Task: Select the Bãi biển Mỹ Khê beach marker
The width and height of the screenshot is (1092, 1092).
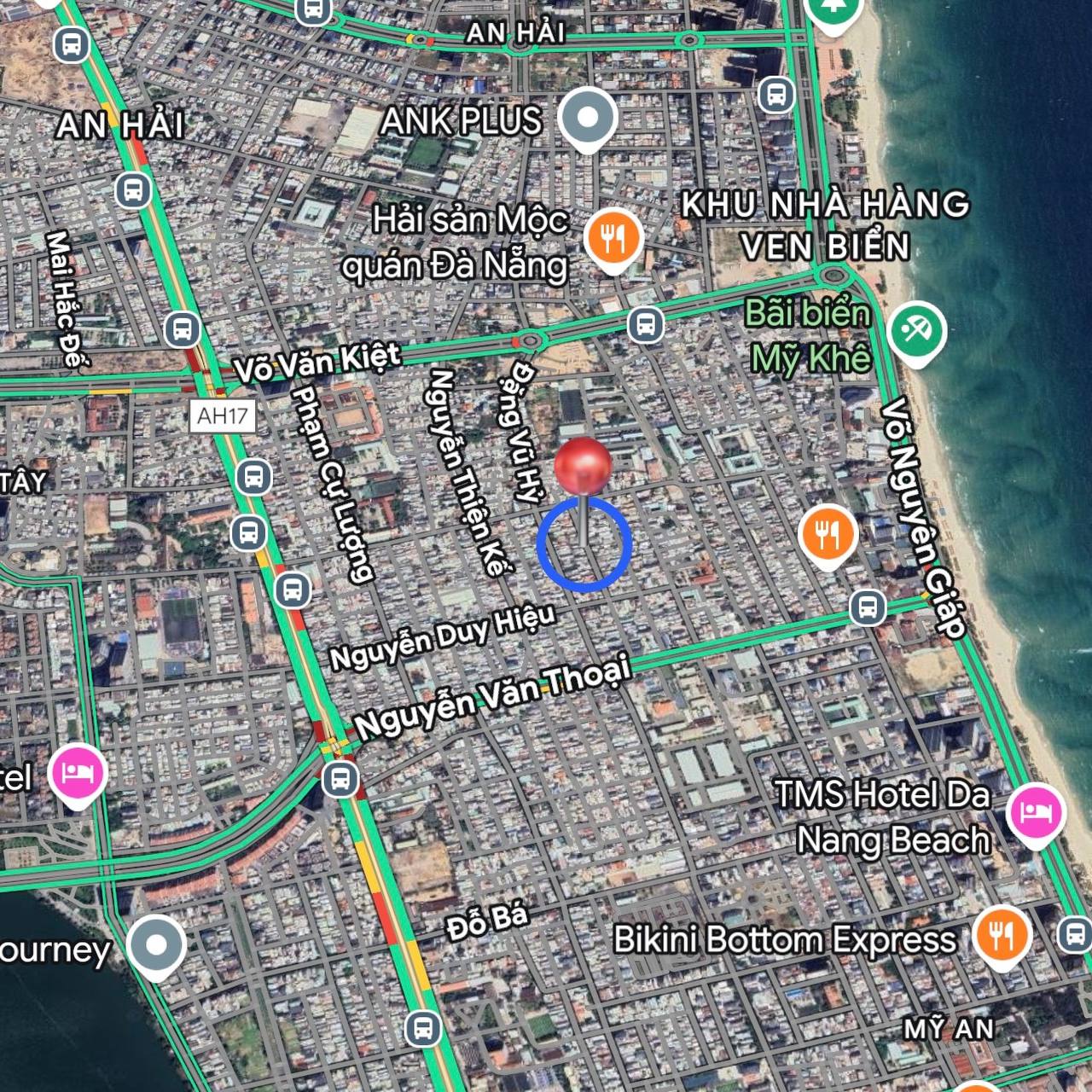Action: [x=916, y=331]
